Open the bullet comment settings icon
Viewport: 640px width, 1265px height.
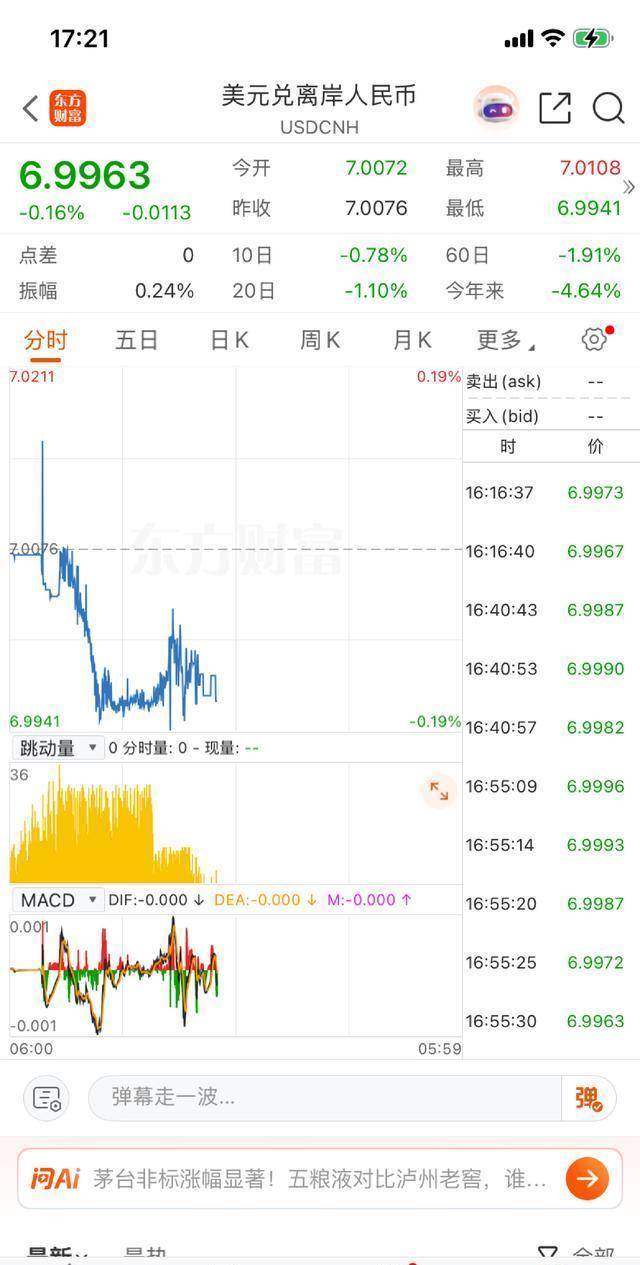click(47, 1098)
